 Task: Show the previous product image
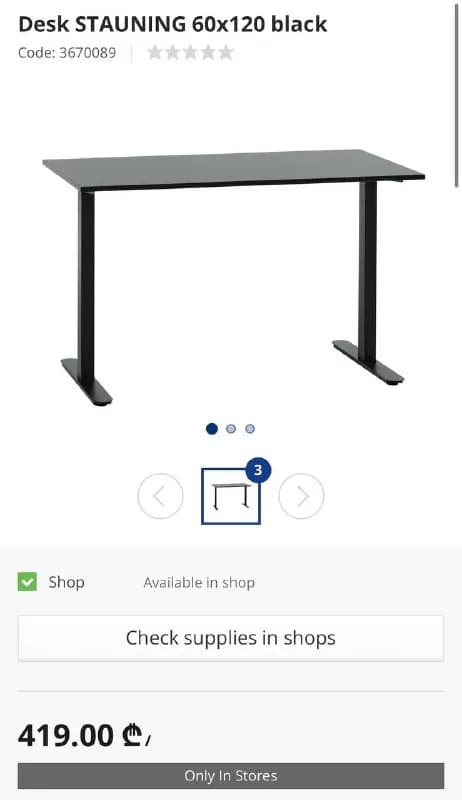[x=160, y=496]
